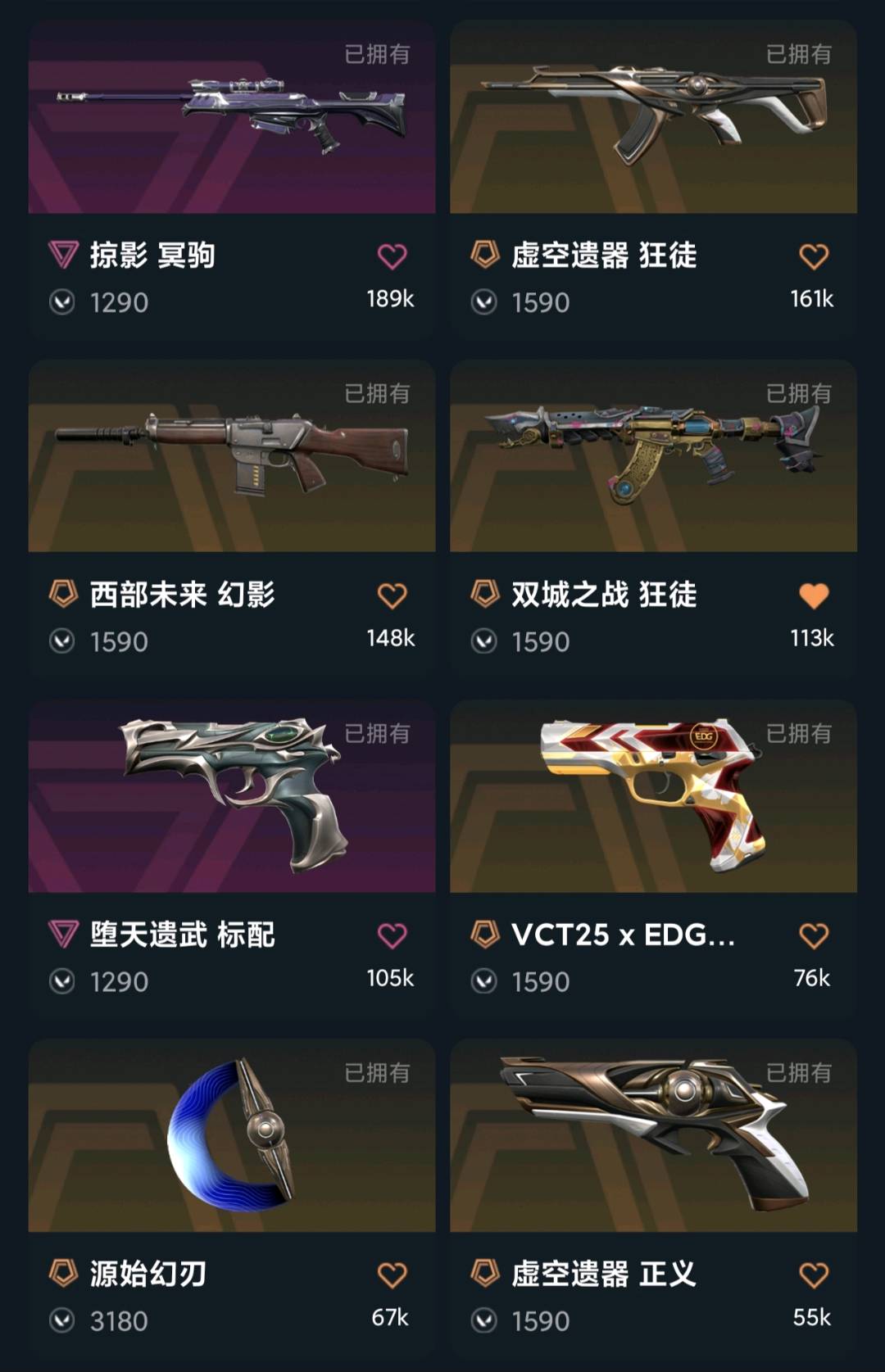
Task: Like the VCT25 x EDG skin
Action: [813, 935]
